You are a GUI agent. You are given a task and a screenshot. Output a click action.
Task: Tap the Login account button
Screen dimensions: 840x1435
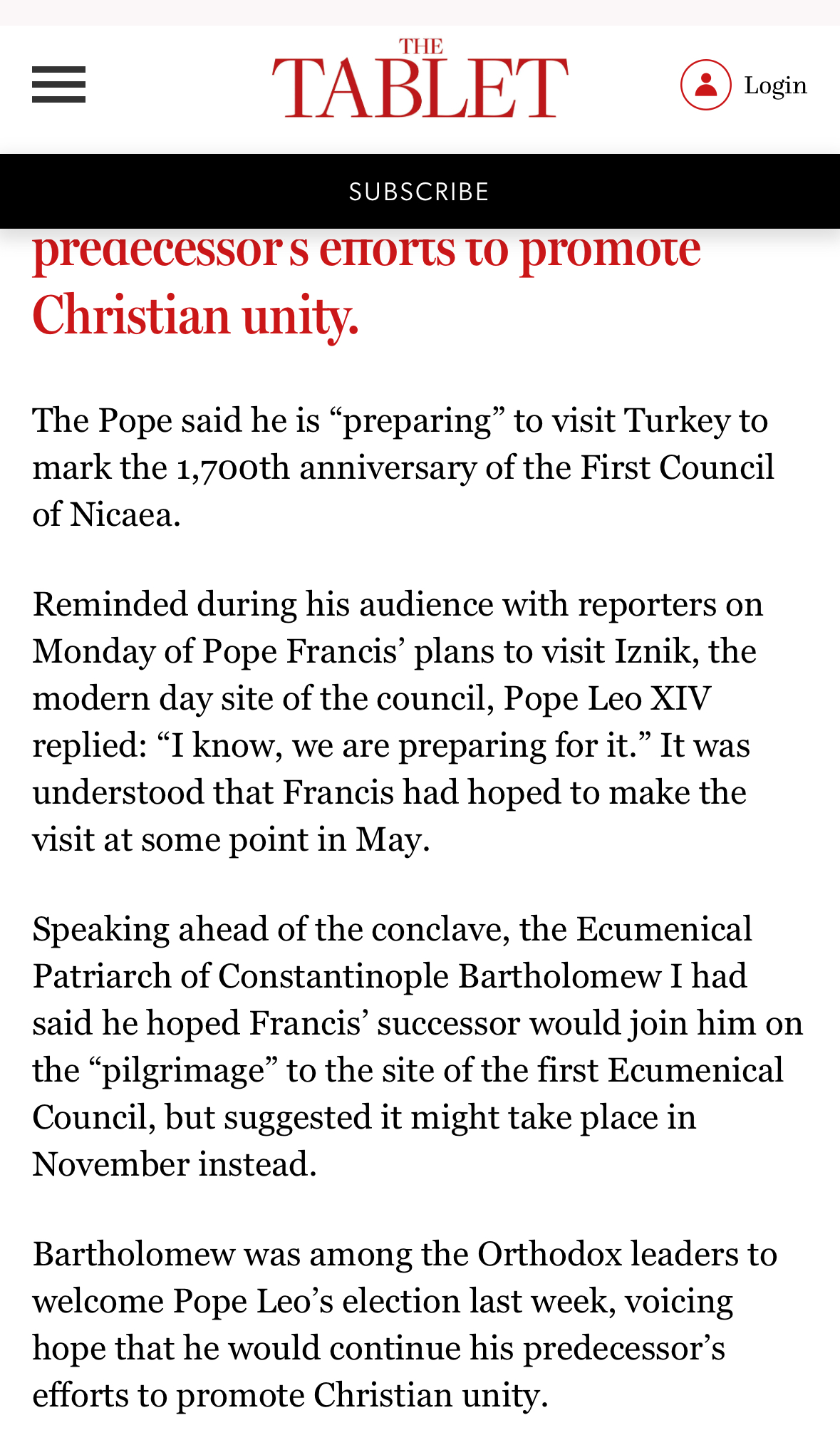743,85
